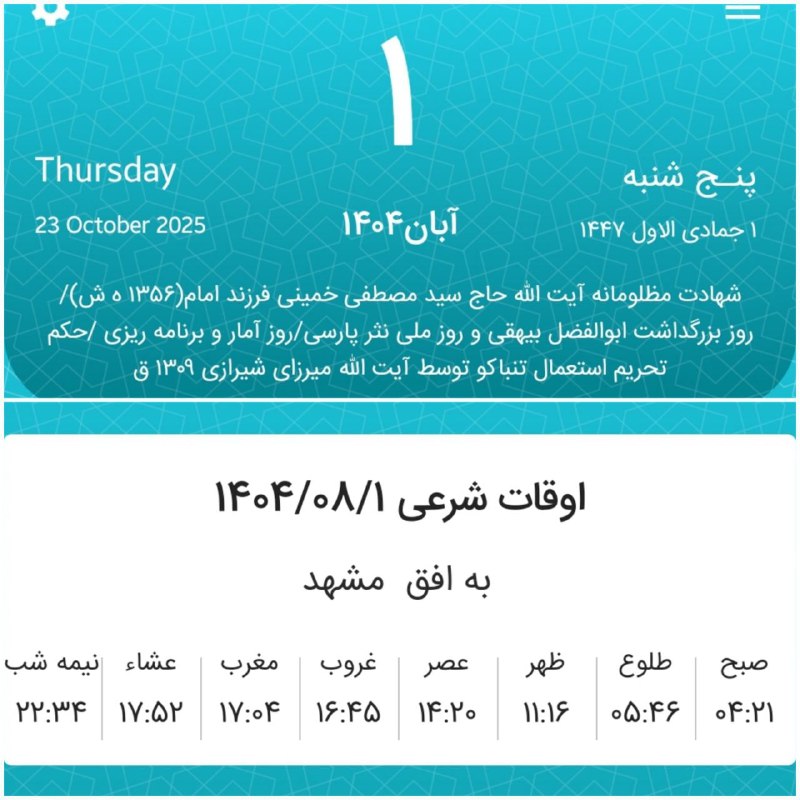Open the hamburger drawer menu
Screen dimensions: 800x800
coord(743,10)
